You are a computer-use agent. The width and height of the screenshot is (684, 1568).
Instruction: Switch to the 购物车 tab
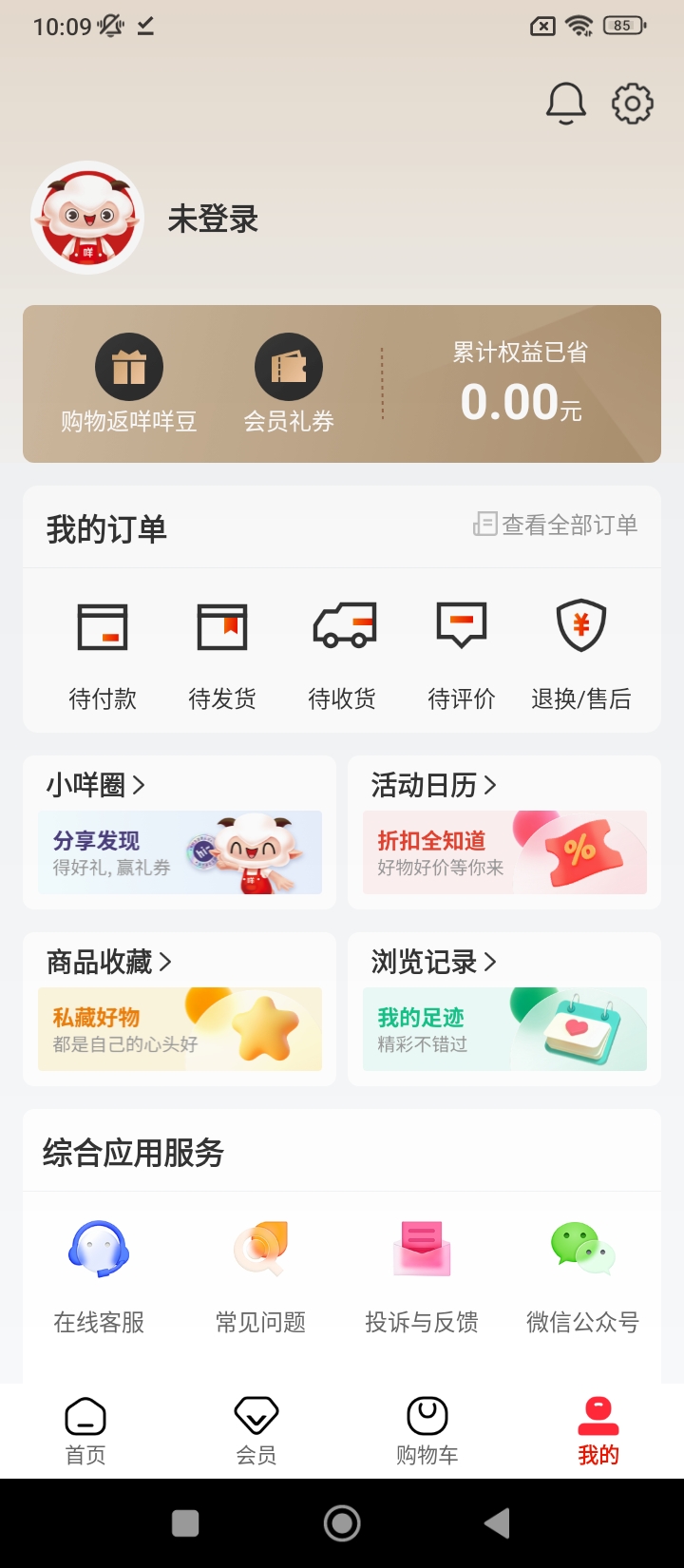(x=427, y=1430)
